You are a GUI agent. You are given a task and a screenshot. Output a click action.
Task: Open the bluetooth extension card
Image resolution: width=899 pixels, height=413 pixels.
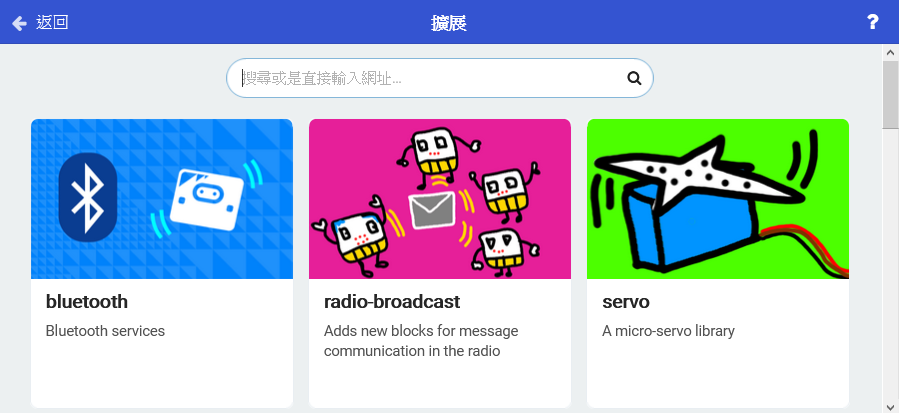click(162, 262)
